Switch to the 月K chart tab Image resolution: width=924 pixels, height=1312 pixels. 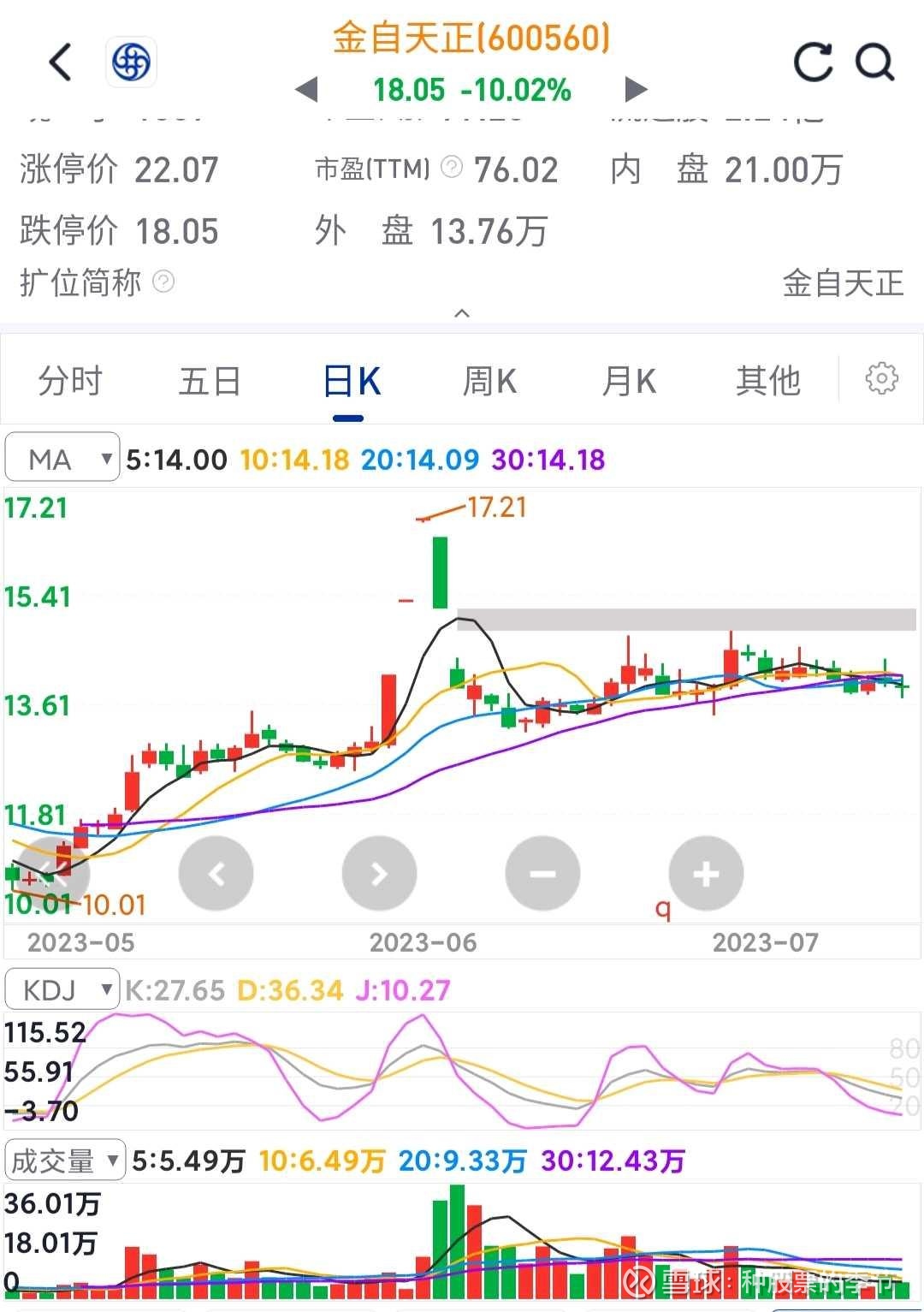coord(629,381)
